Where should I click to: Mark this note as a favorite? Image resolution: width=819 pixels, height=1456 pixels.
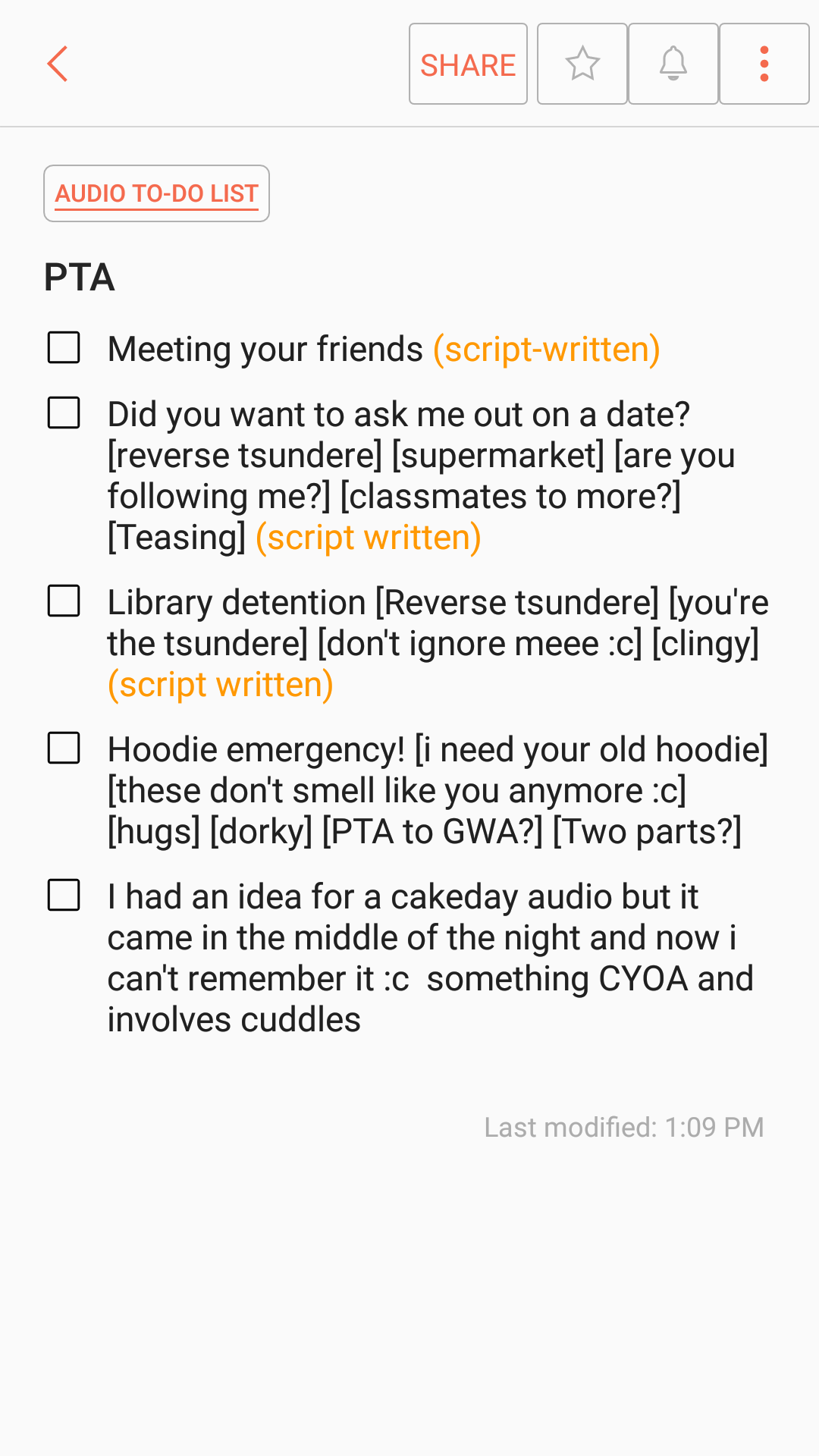pos(582,64)
